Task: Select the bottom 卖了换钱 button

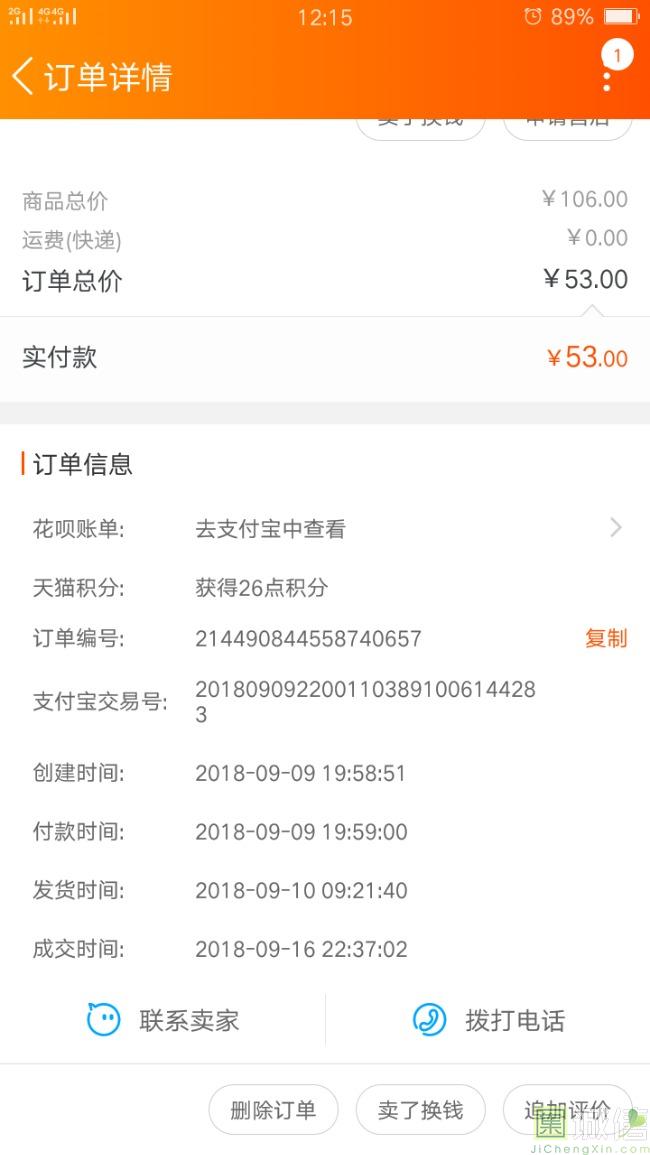Action: [420, 1110]
